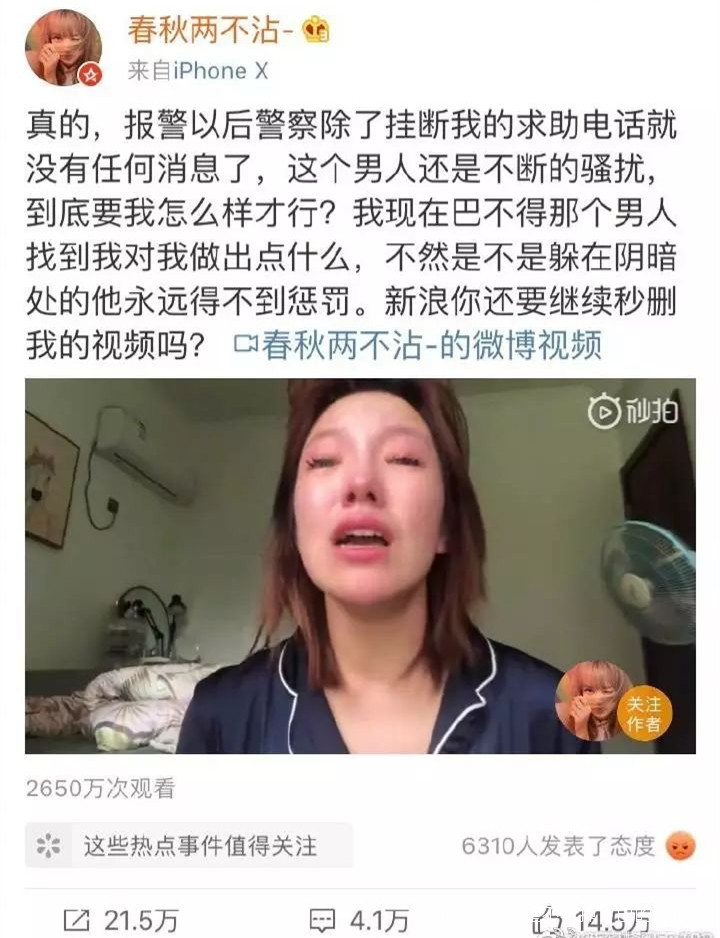Tap 关注作者 on the video
Image resolution: width=720 pixels, height=938 pixels.
(x=642, y=712)
